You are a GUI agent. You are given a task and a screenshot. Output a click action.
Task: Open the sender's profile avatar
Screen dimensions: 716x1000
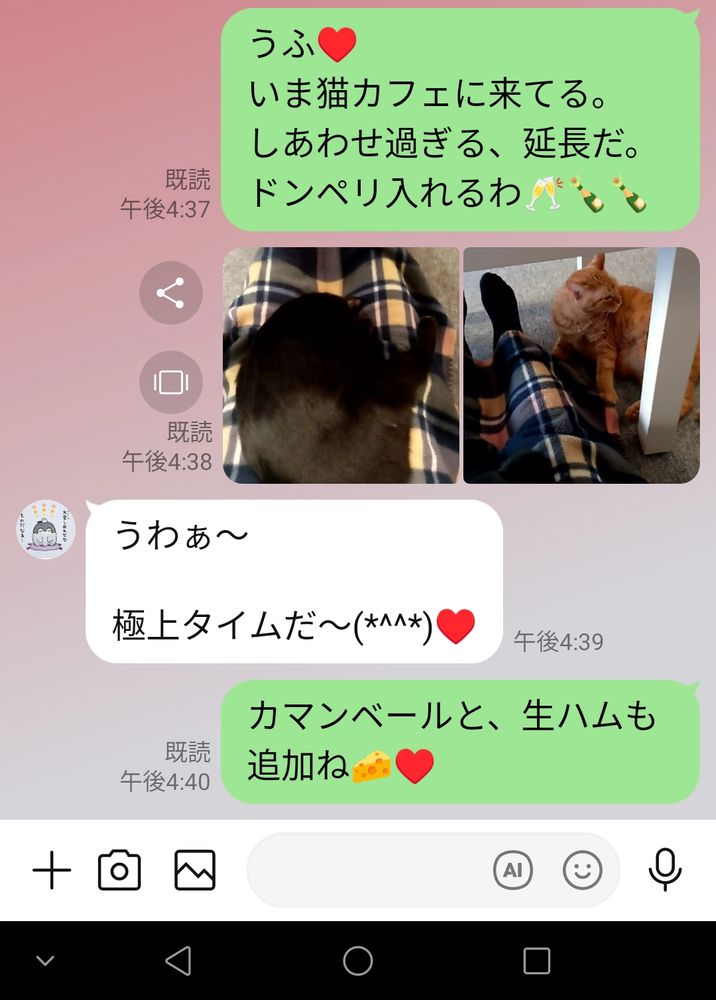click(46, 529)
